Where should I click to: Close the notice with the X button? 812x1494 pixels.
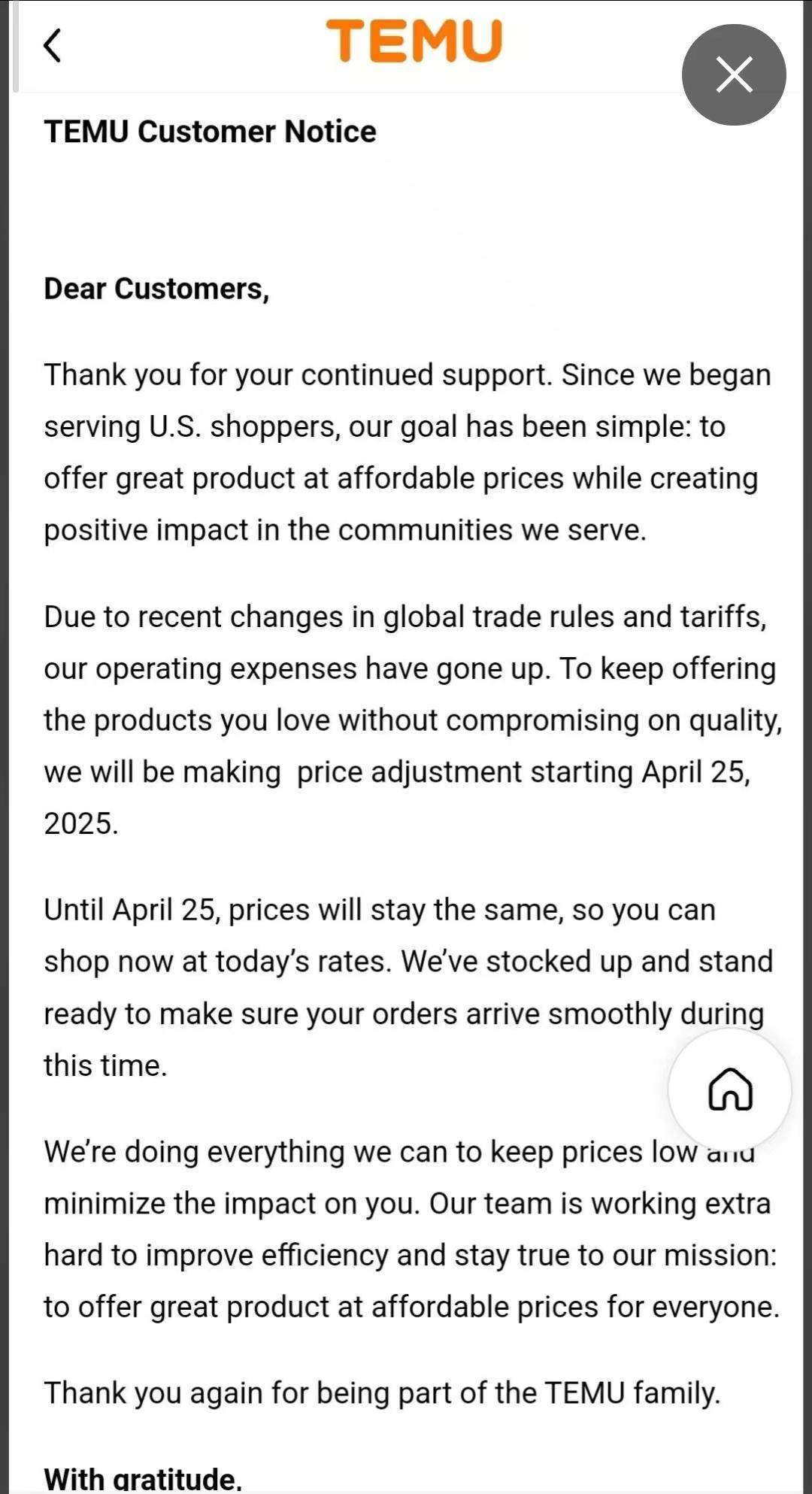[734, 74]
